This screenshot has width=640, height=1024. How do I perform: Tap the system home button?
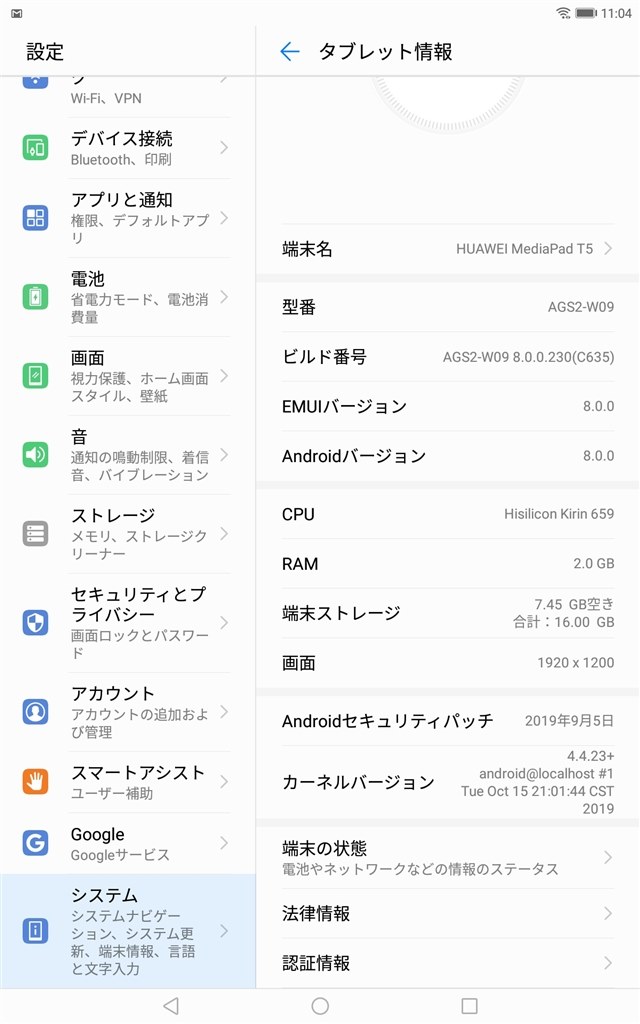coord(320,1005)
